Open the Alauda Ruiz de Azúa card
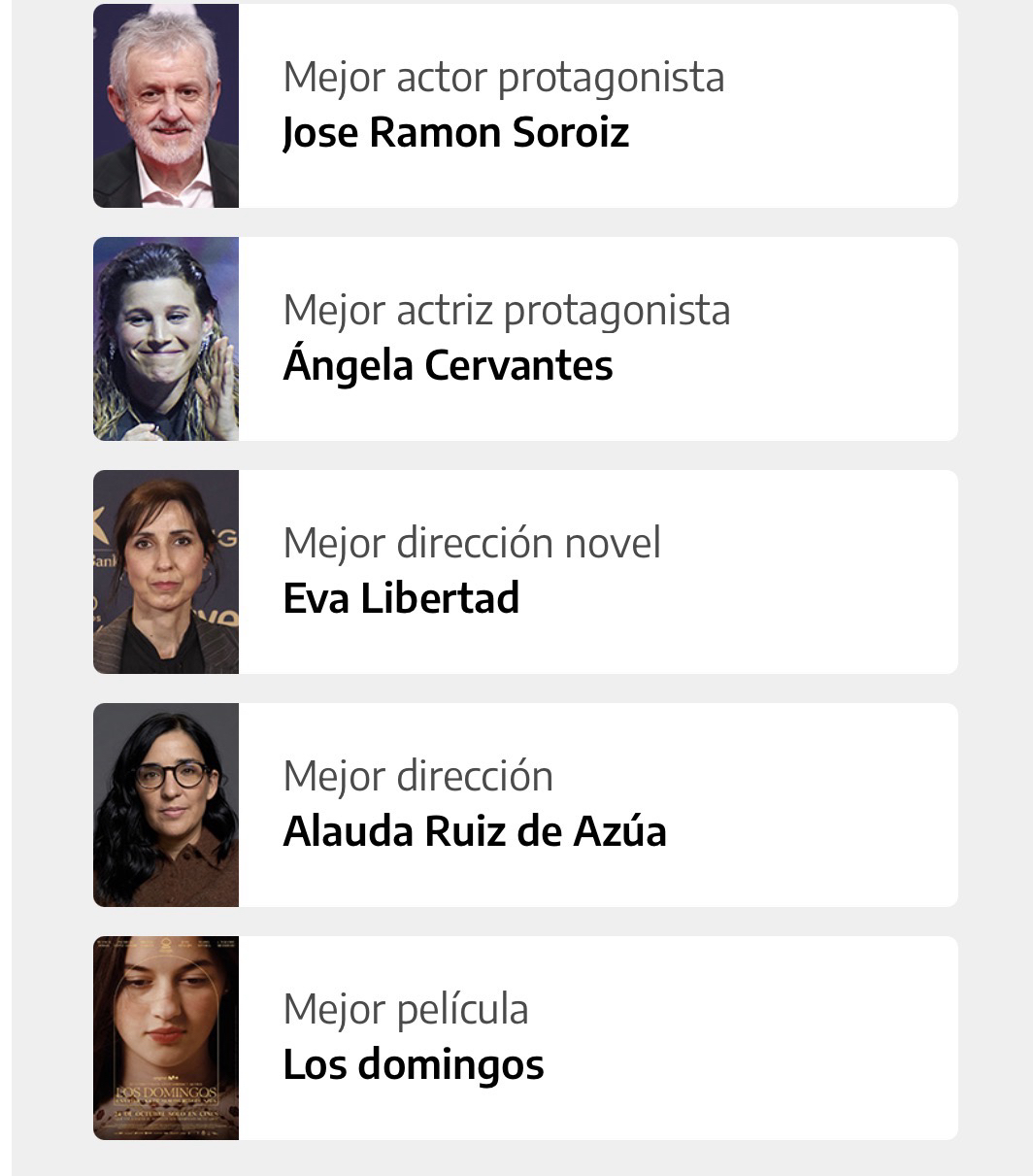1033x1176 pixels. pos(524,805)
